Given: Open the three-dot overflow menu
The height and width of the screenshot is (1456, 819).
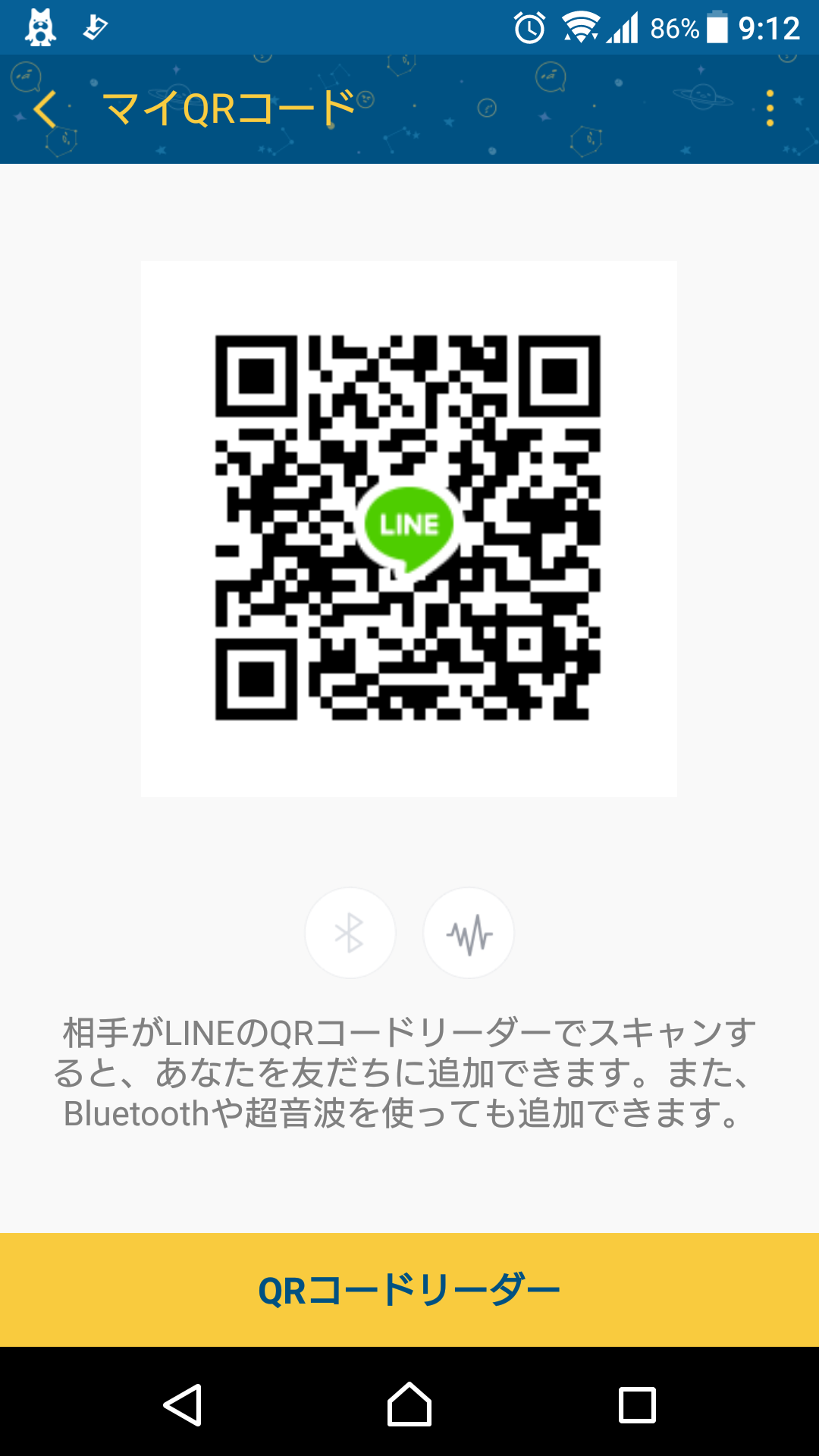Looking at the screenshot, I should click(x=770, y=108).
